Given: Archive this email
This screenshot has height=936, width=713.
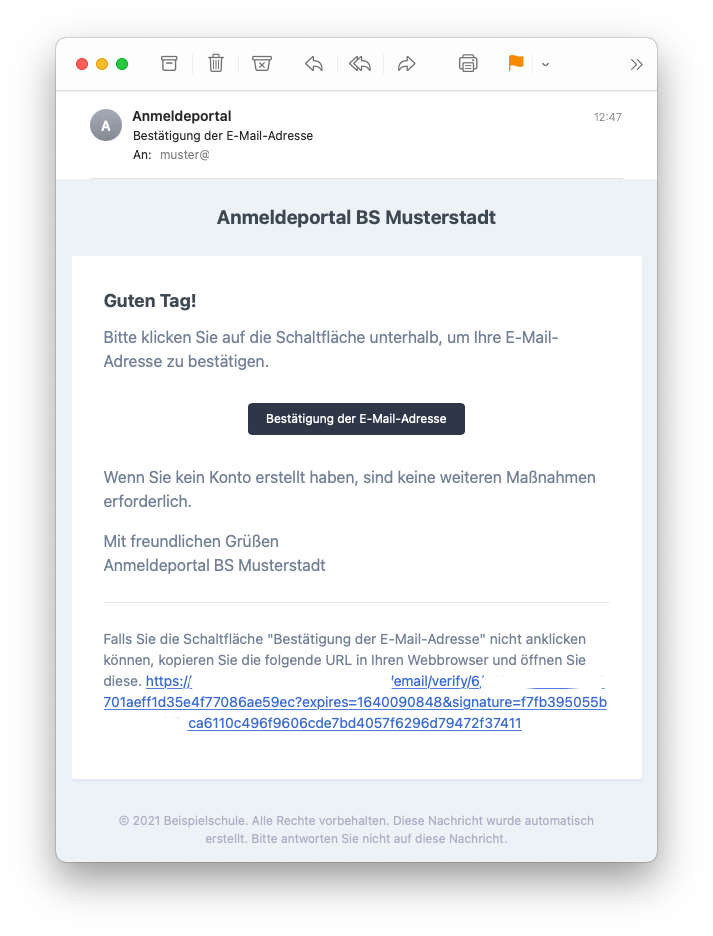Looking at the screenshot, I should pyautogui.click(x=169, y=64).
